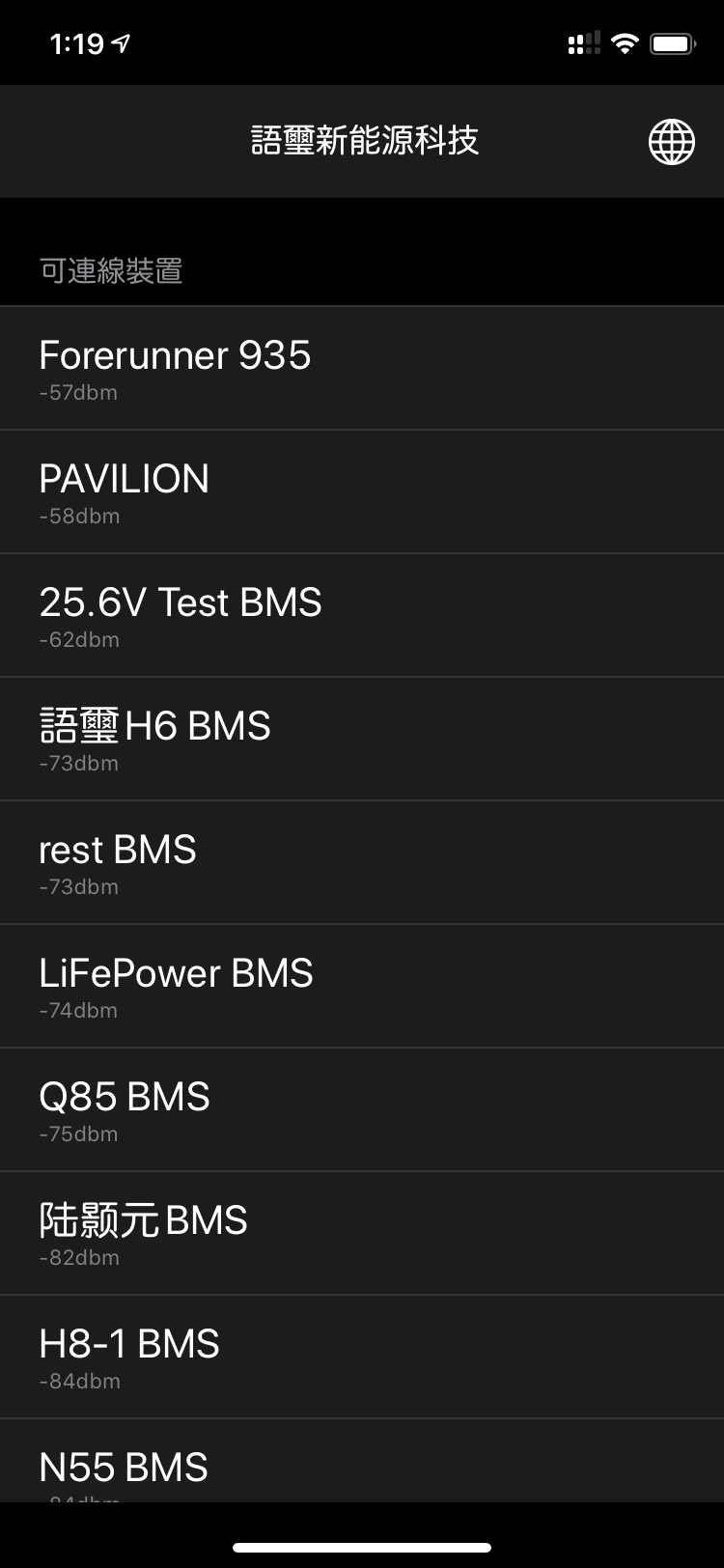This screenshot has height=1568, width=724.
Task: Choose the rest BMS device
Action: 362,862
